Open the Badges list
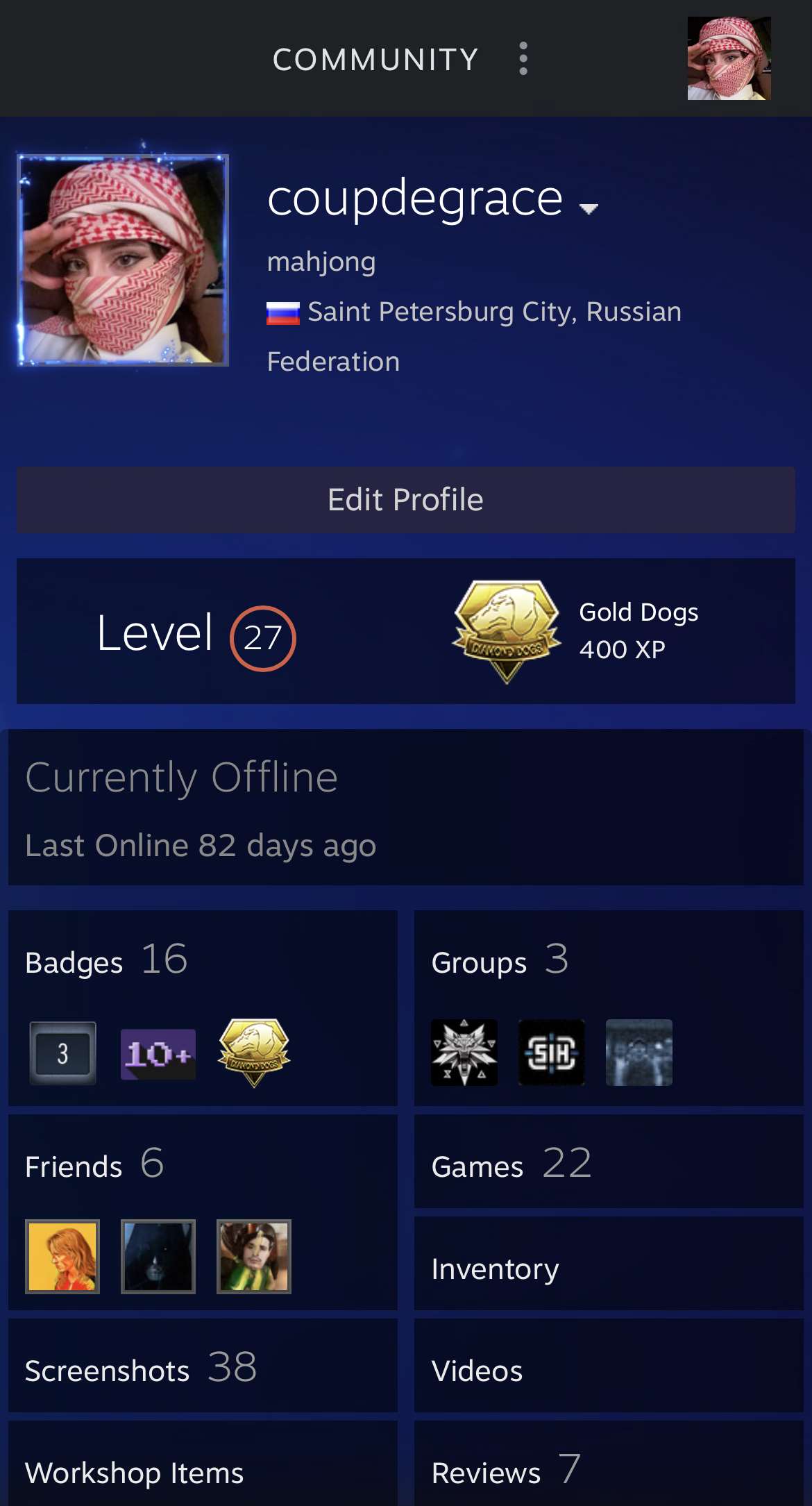The image size is (812, 1506). [x=106, y=962]
